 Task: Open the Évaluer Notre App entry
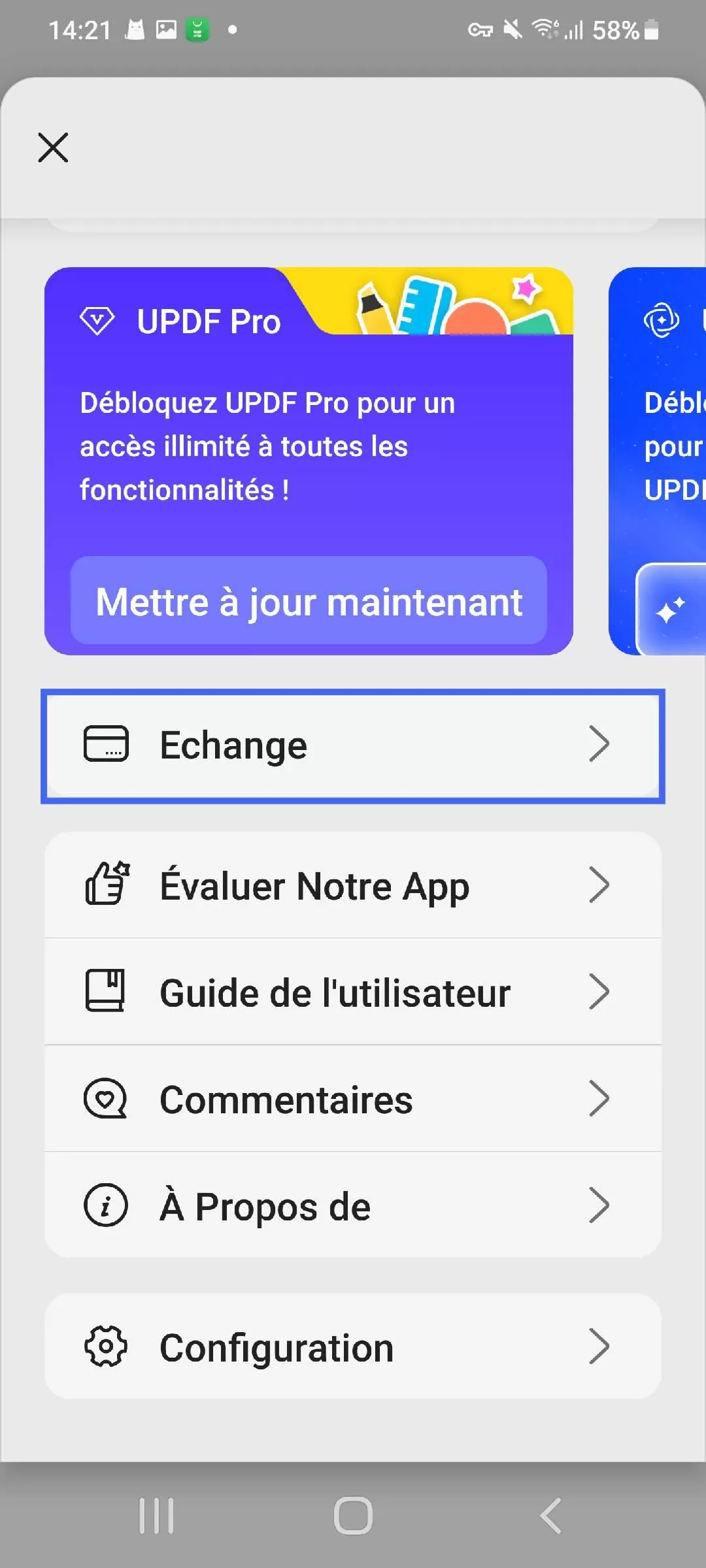314,885
